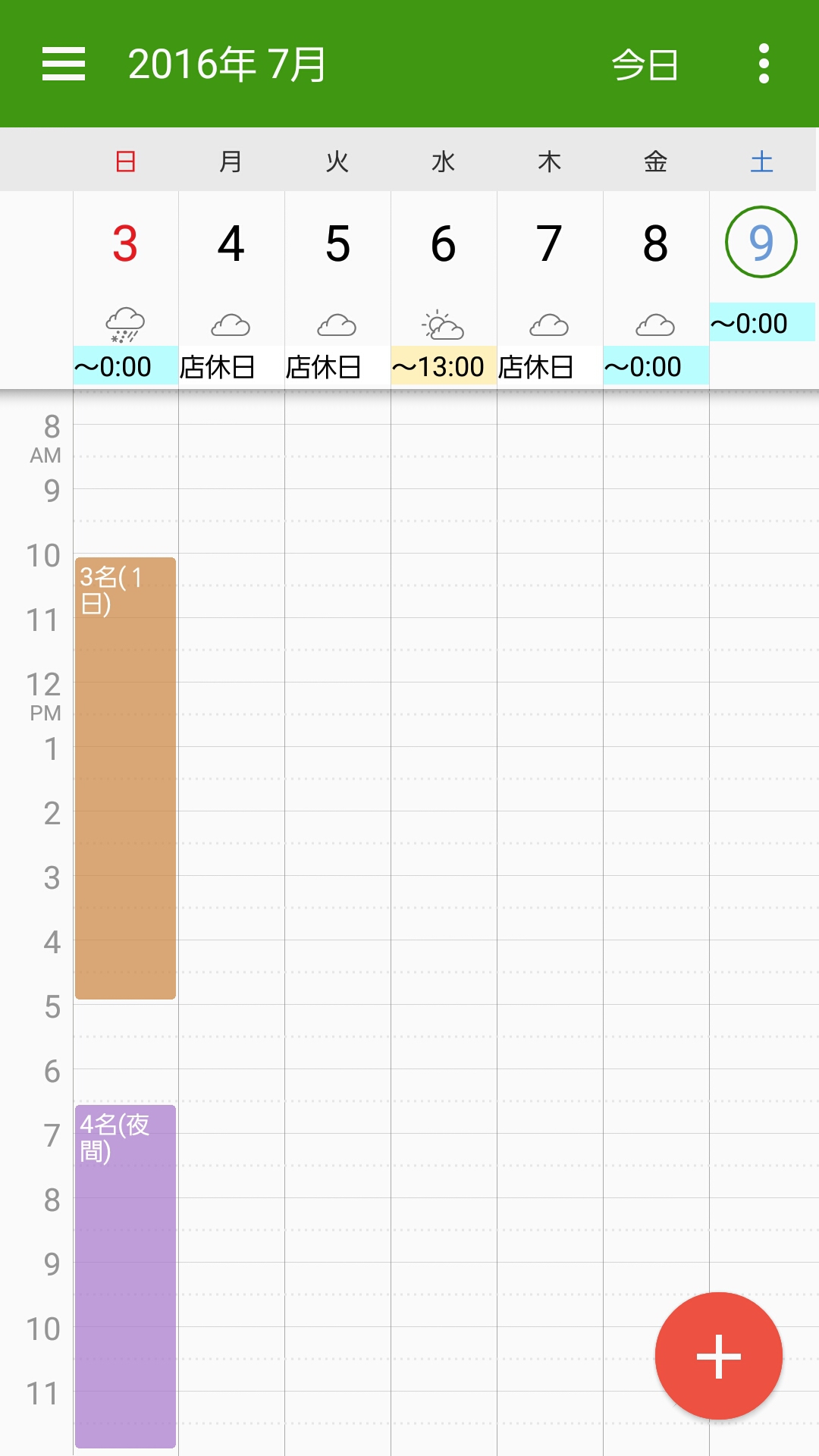Select the circled Saturday 9th

pos(761,242)
